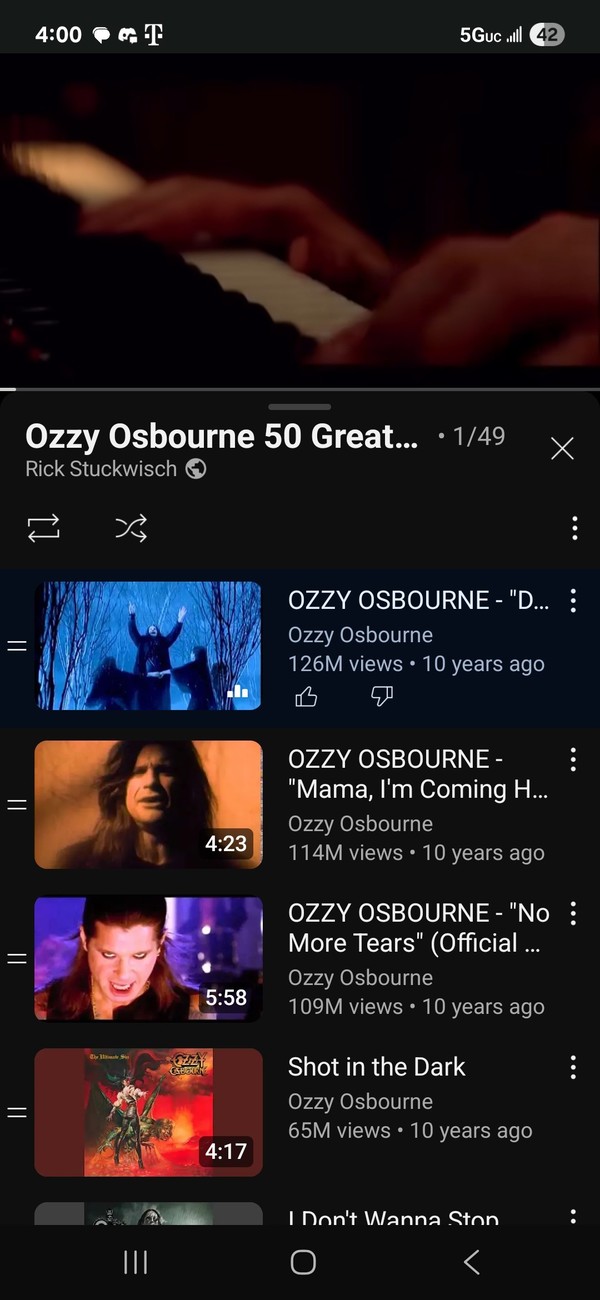Play "Mama, I'm Coming Home" video
Screen dimensions: 600x1300
coord(148,804)
